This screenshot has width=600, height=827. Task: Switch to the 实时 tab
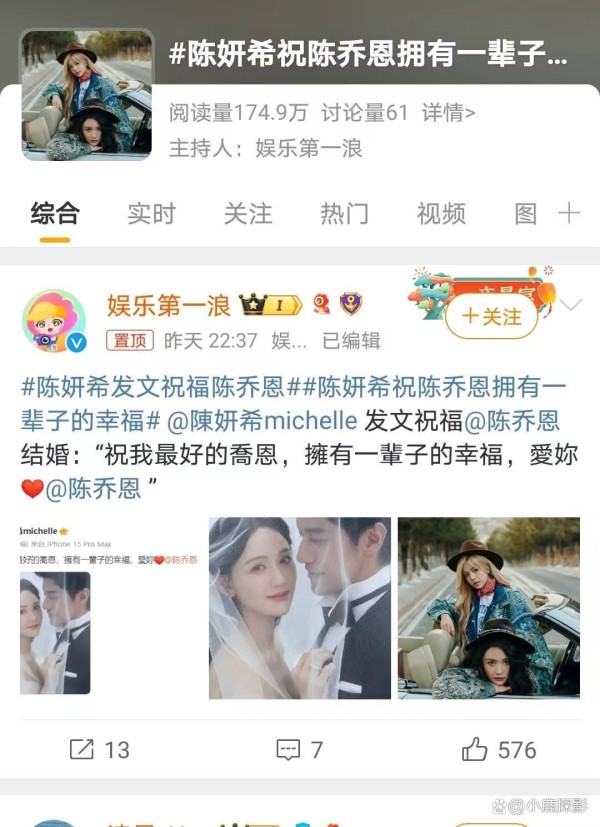coord(151,213)
